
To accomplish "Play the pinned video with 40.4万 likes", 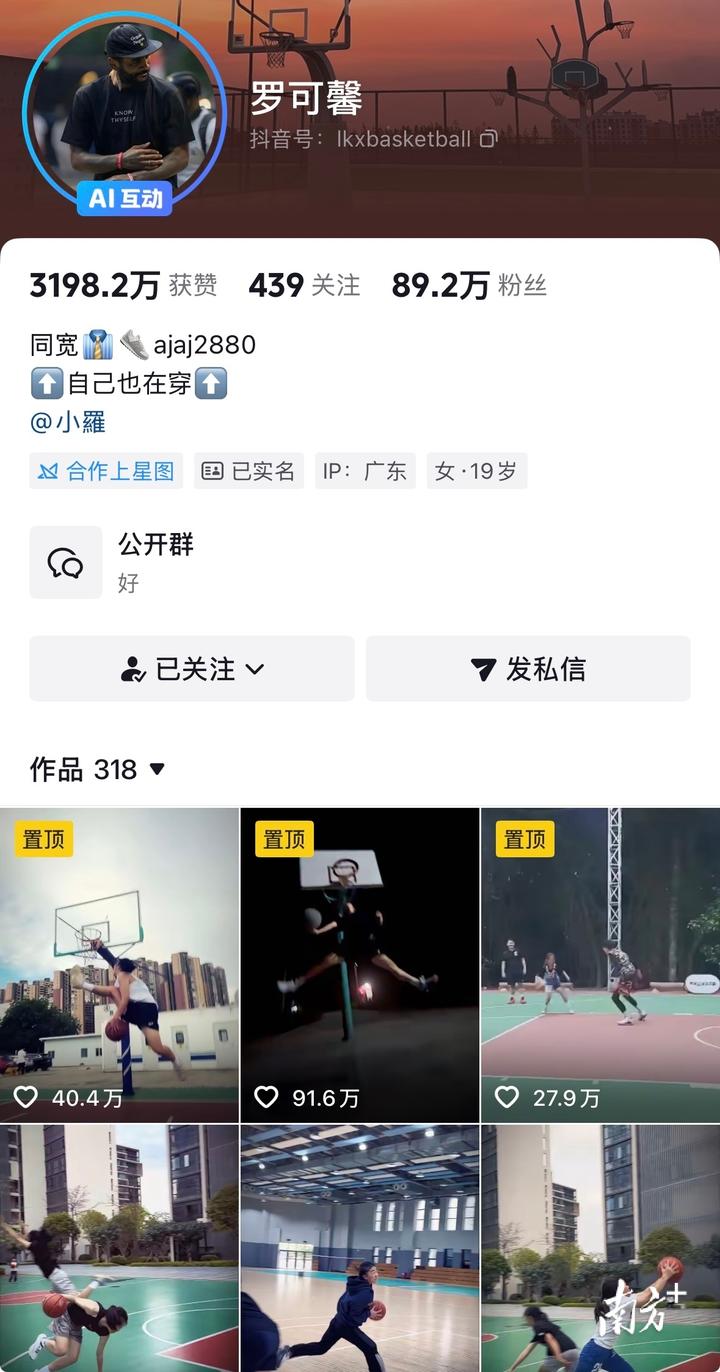I will point(120,965).
